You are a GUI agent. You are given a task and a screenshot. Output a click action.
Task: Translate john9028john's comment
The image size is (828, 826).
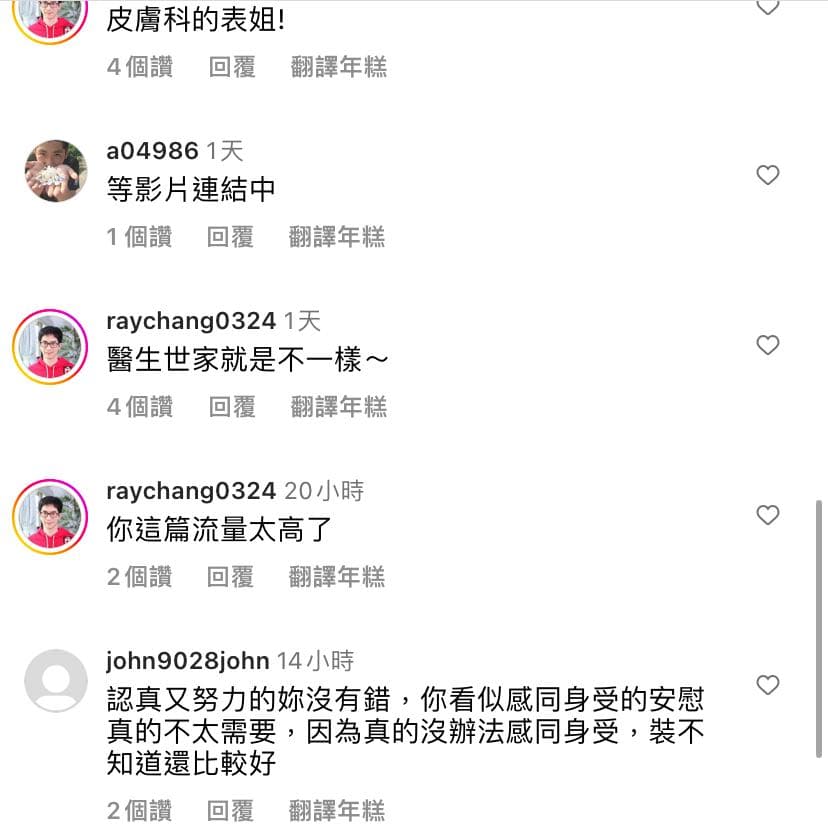coord(337,810)
